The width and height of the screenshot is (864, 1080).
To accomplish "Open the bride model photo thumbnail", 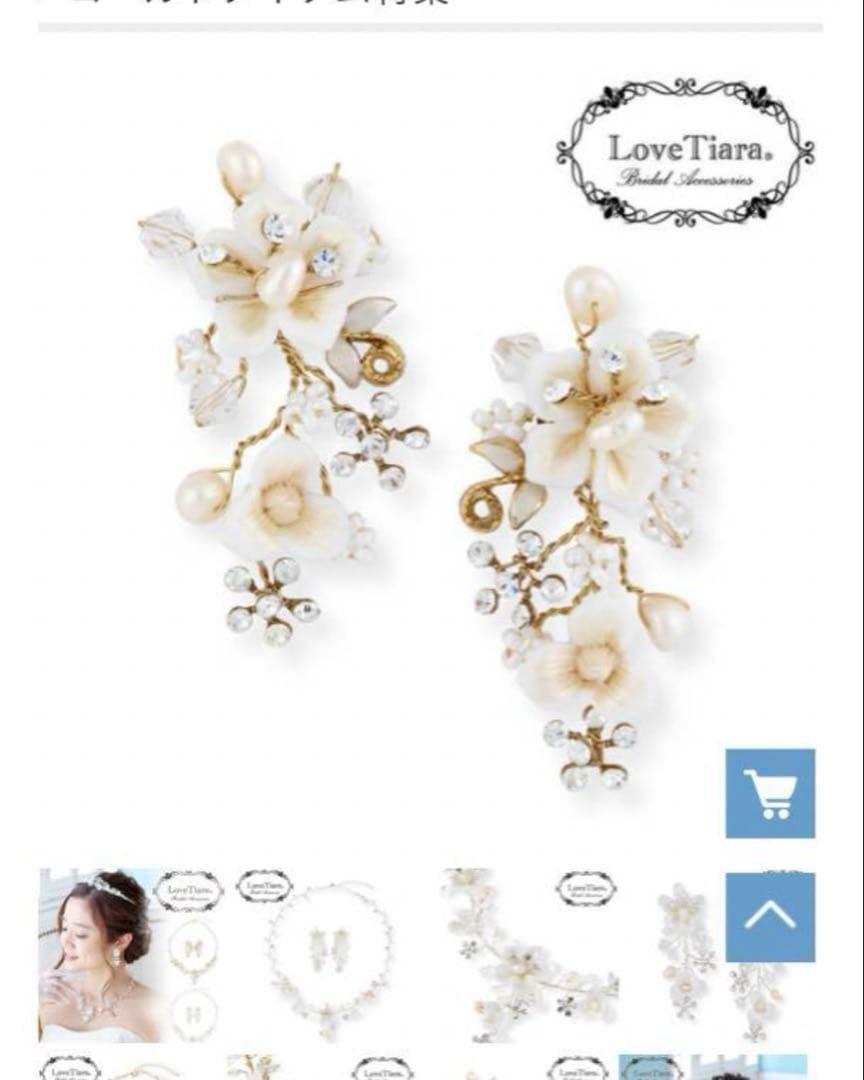I will coord(129,955).
